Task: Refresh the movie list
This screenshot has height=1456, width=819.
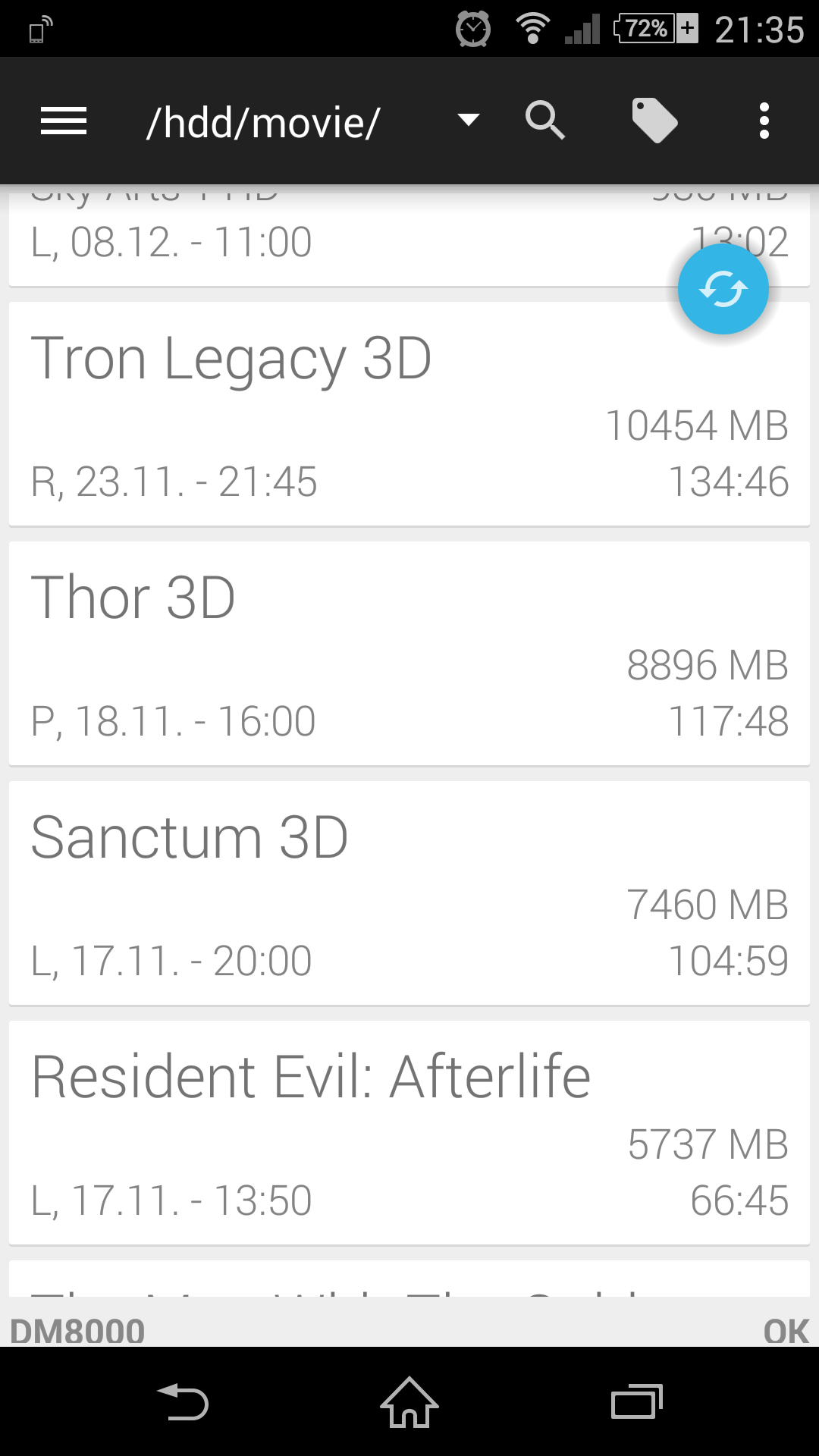Action: click(x=723, y=289)
